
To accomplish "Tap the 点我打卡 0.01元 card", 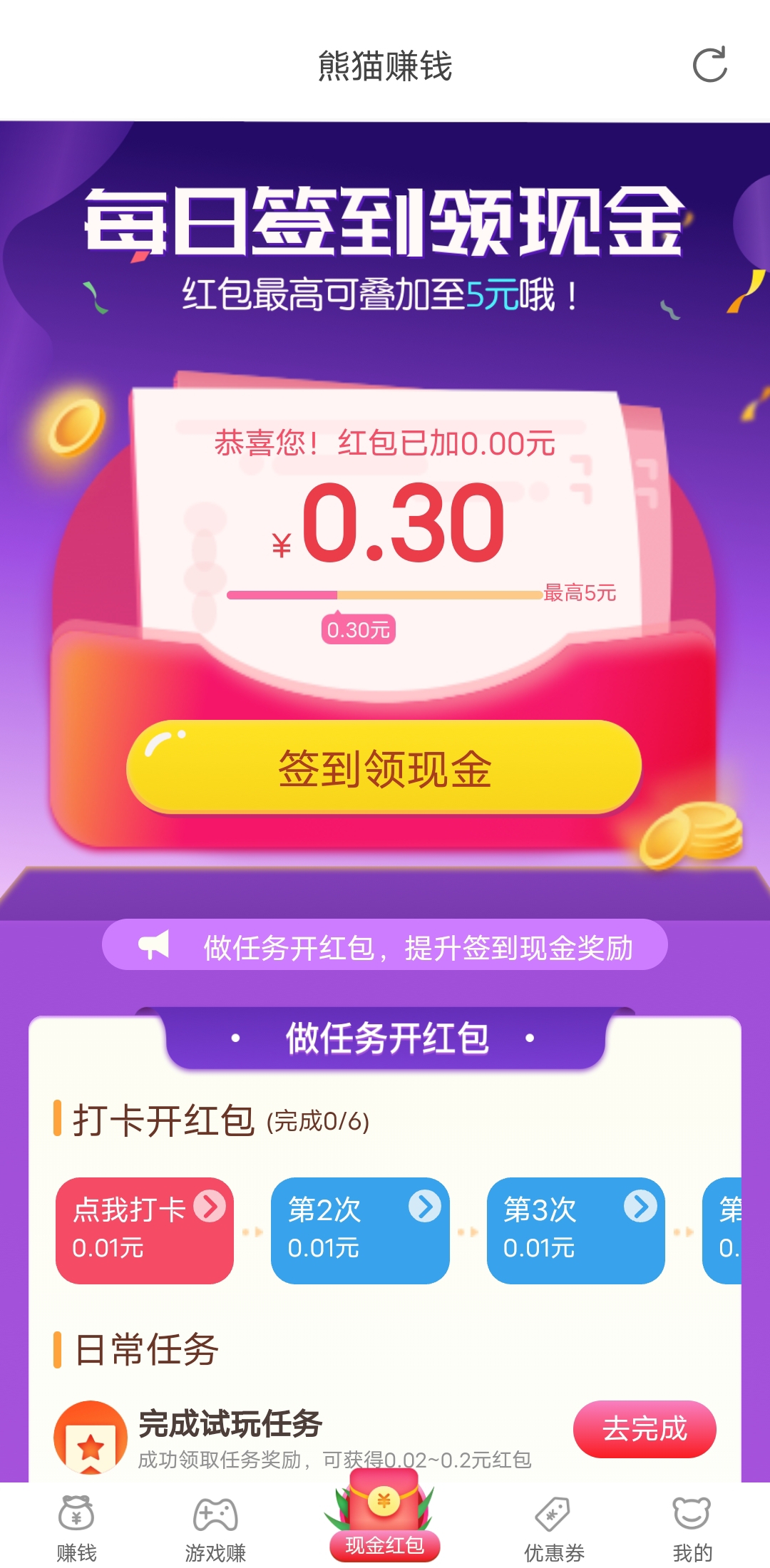I will point(145,1230).
